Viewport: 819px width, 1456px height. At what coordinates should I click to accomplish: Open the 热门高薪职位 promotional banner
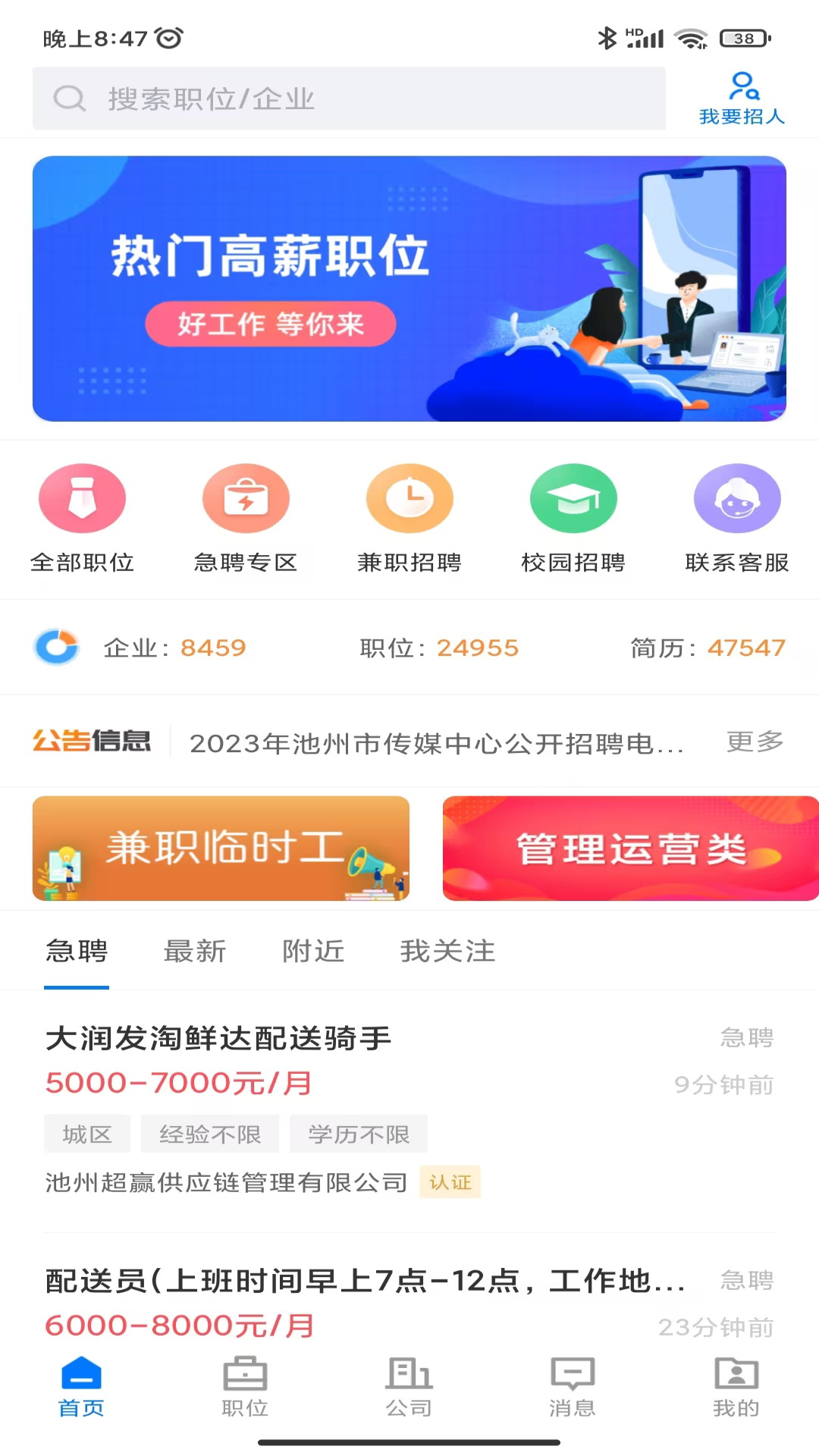[x=409, y=288]
